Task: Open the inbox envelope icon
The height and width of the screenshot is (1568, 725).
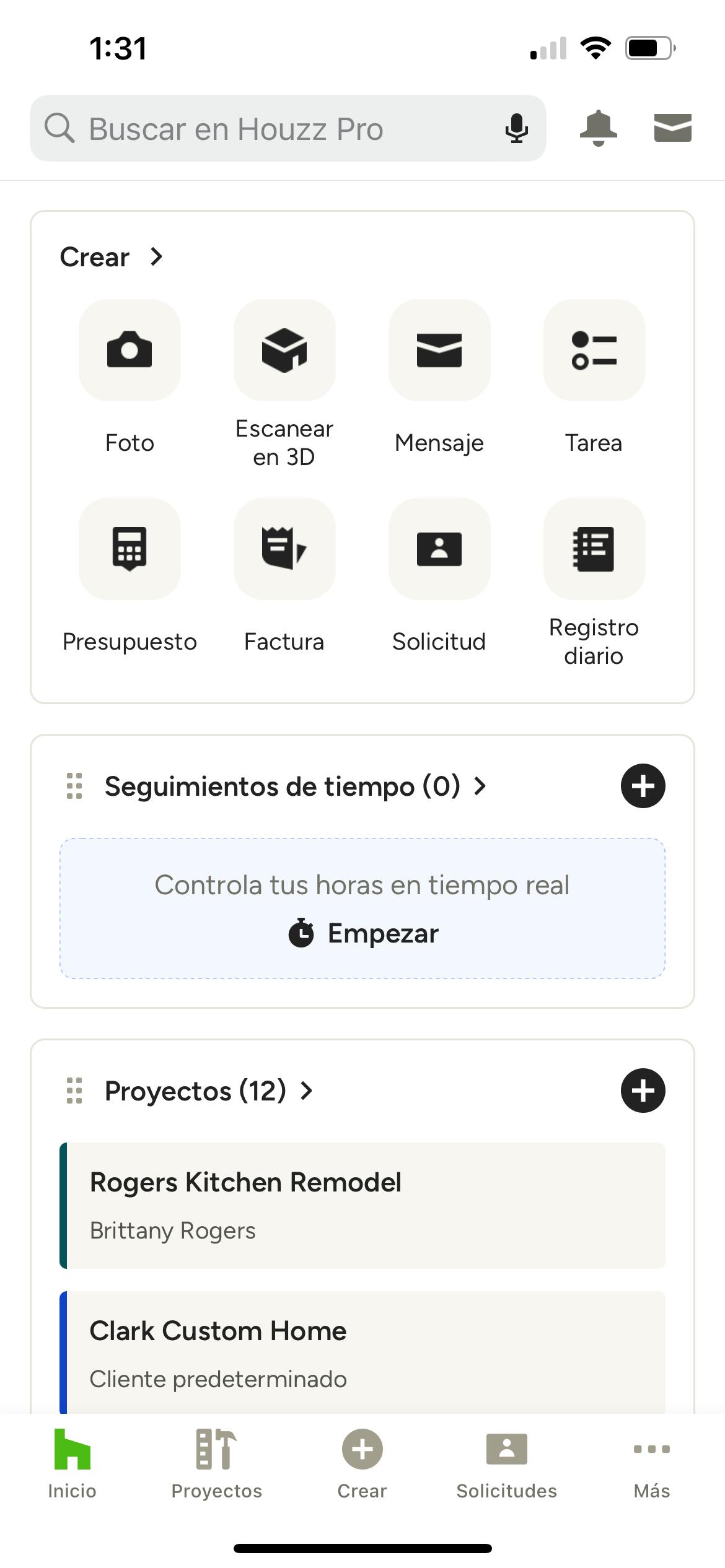Action: tap(672, 128)
